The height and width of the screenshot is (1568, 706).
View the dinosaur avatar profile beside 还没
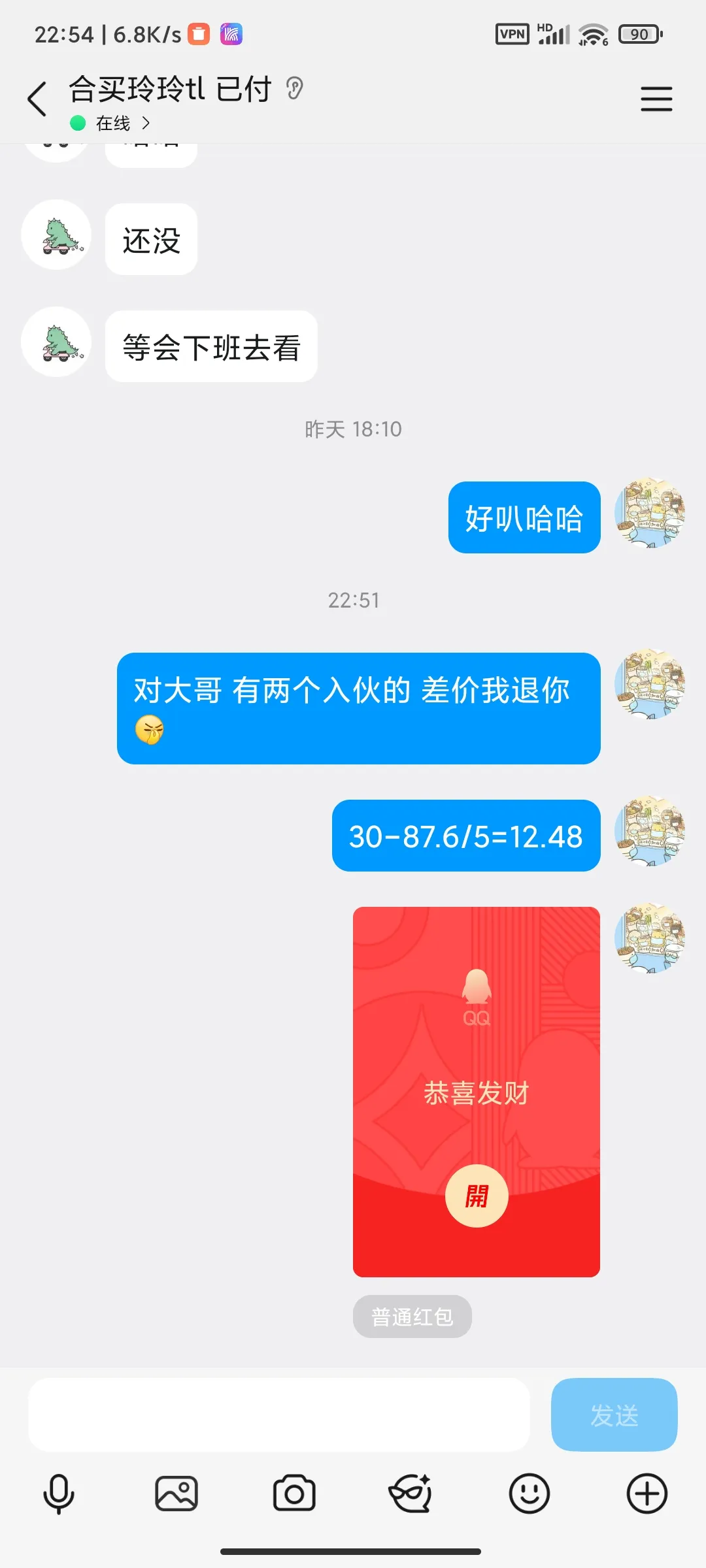pyautogui.click(x=57, y=235)
